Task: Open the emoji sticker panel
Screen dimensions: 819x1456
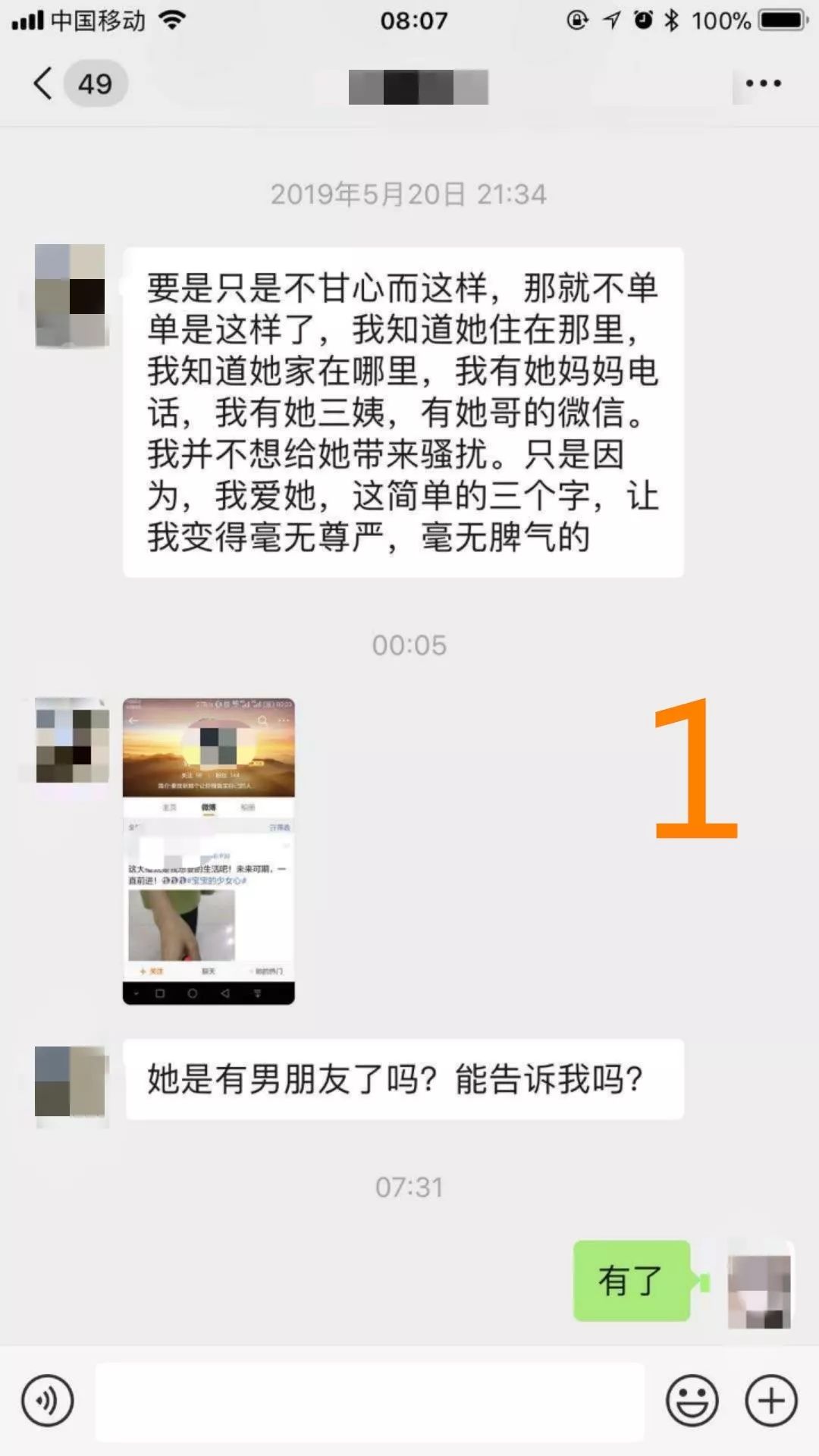Action: [x=692, y=1401]
